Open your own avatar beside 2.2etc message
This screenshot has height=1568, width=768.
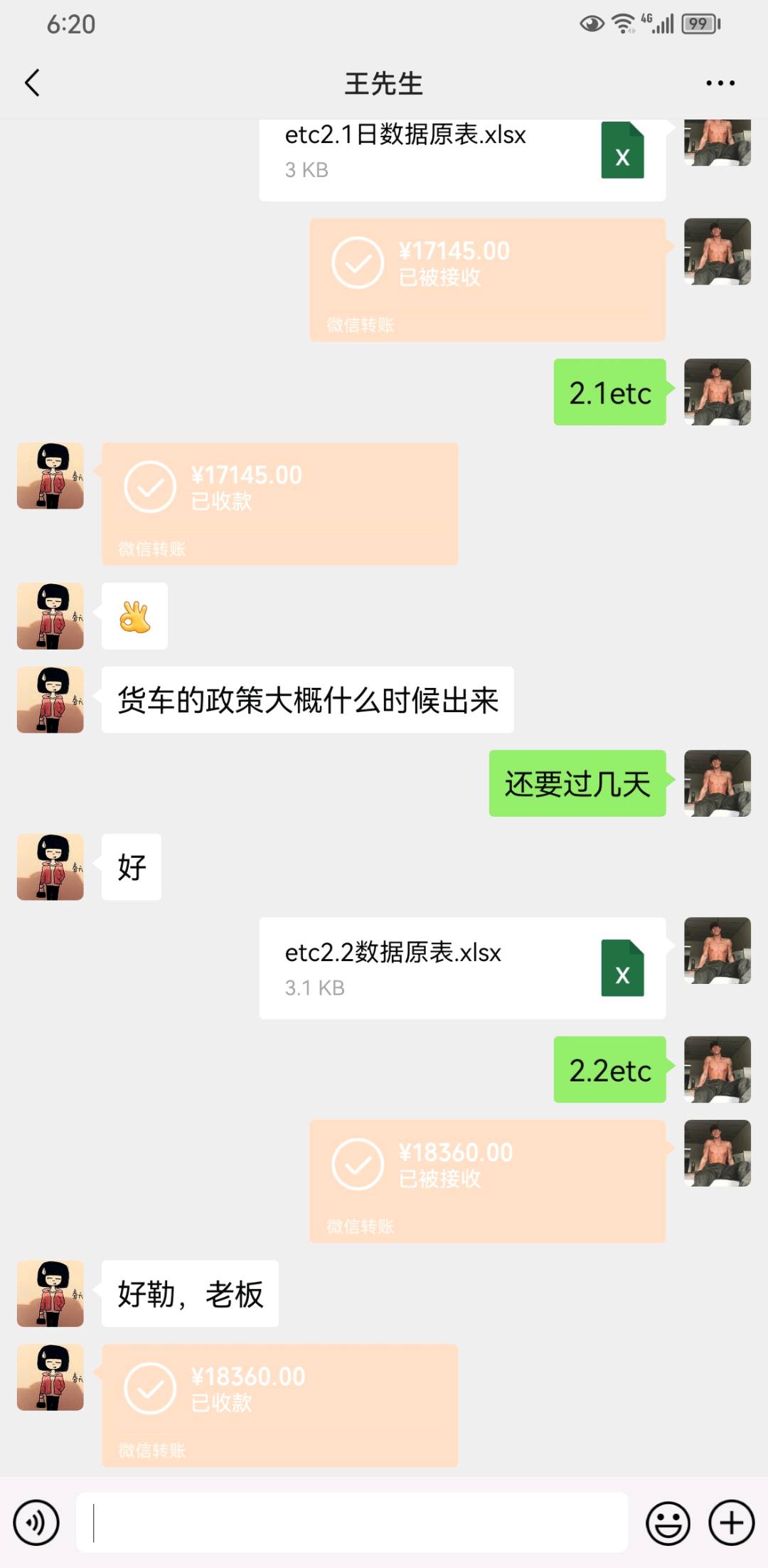pos(717,1069)
